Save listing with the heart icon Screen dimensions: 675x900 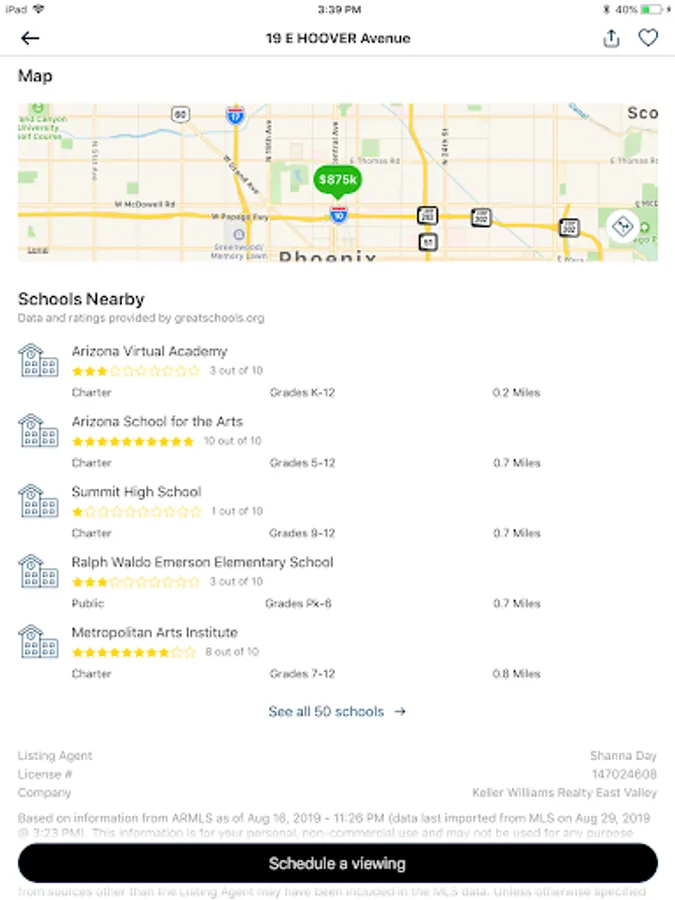pos(648,38)
